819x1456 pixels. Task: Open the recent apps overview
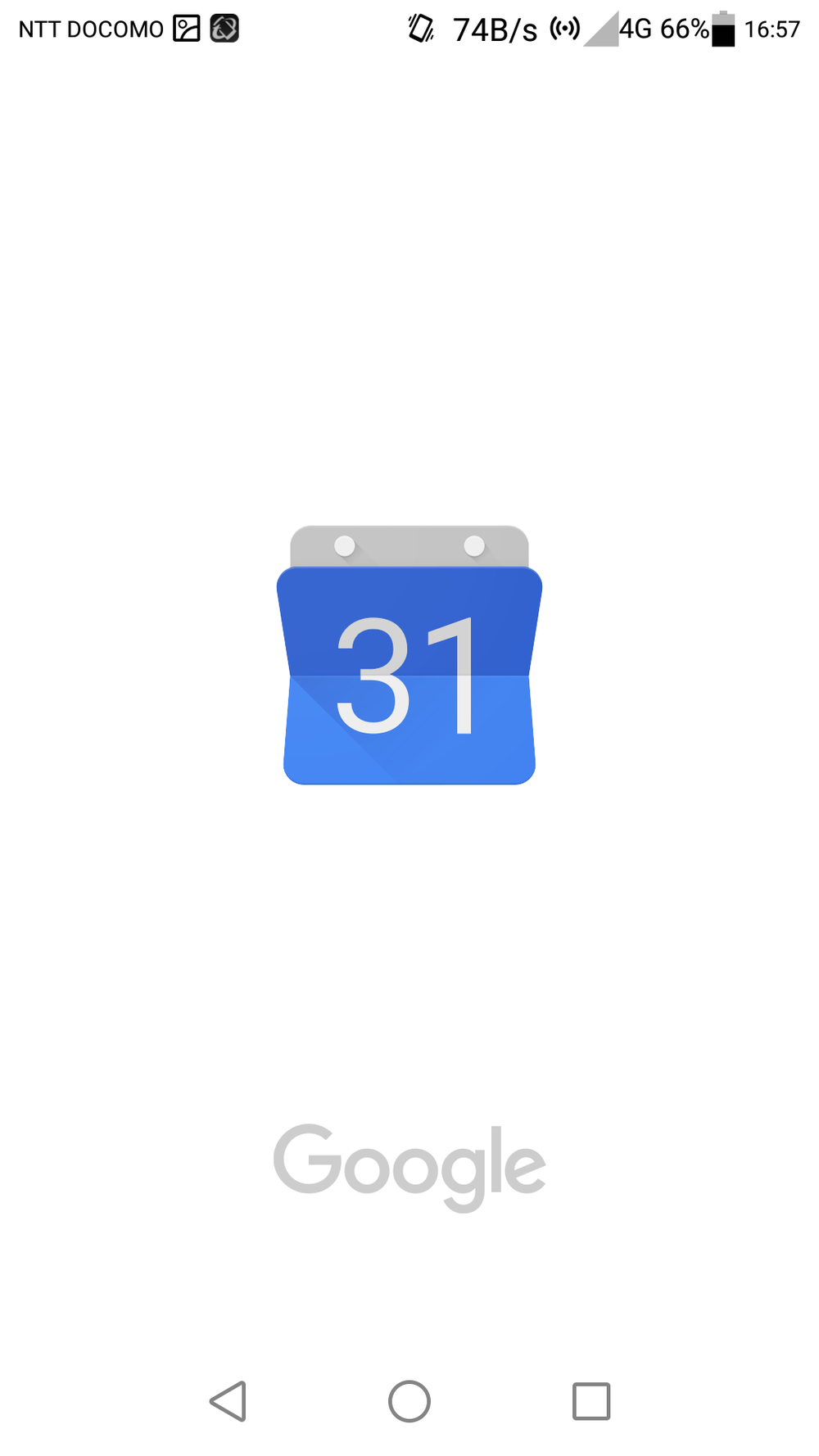pos(591,1401)
